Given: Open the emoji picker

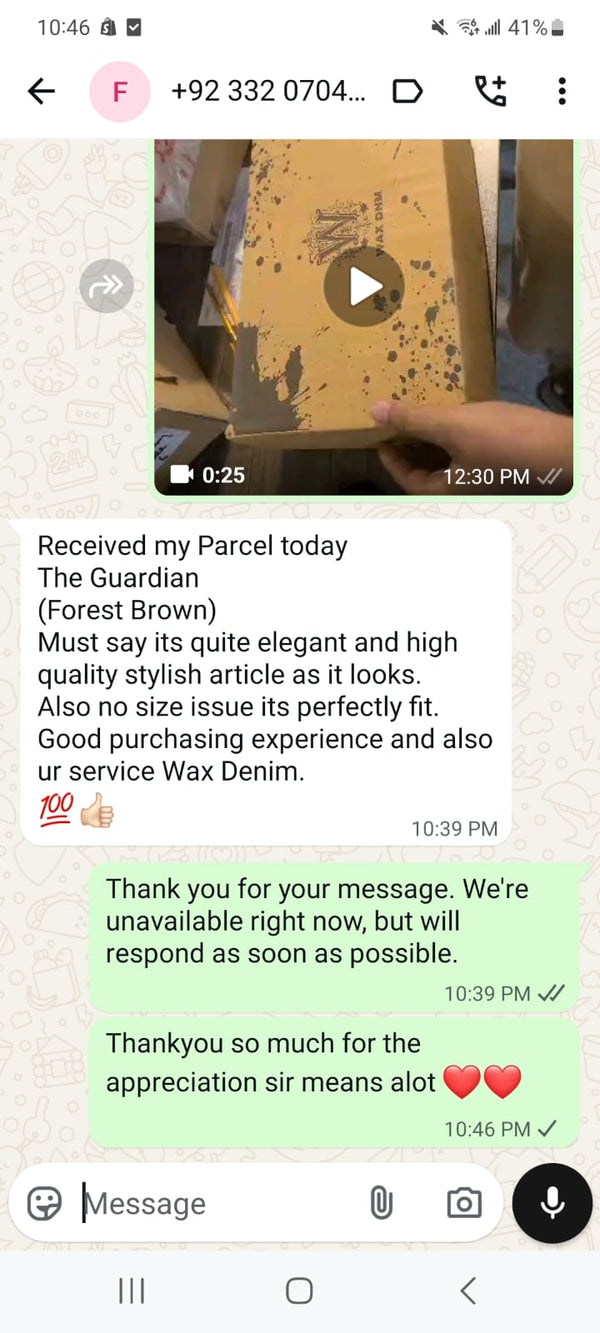Looking at the screenshot, I should tap(44, 1203).
